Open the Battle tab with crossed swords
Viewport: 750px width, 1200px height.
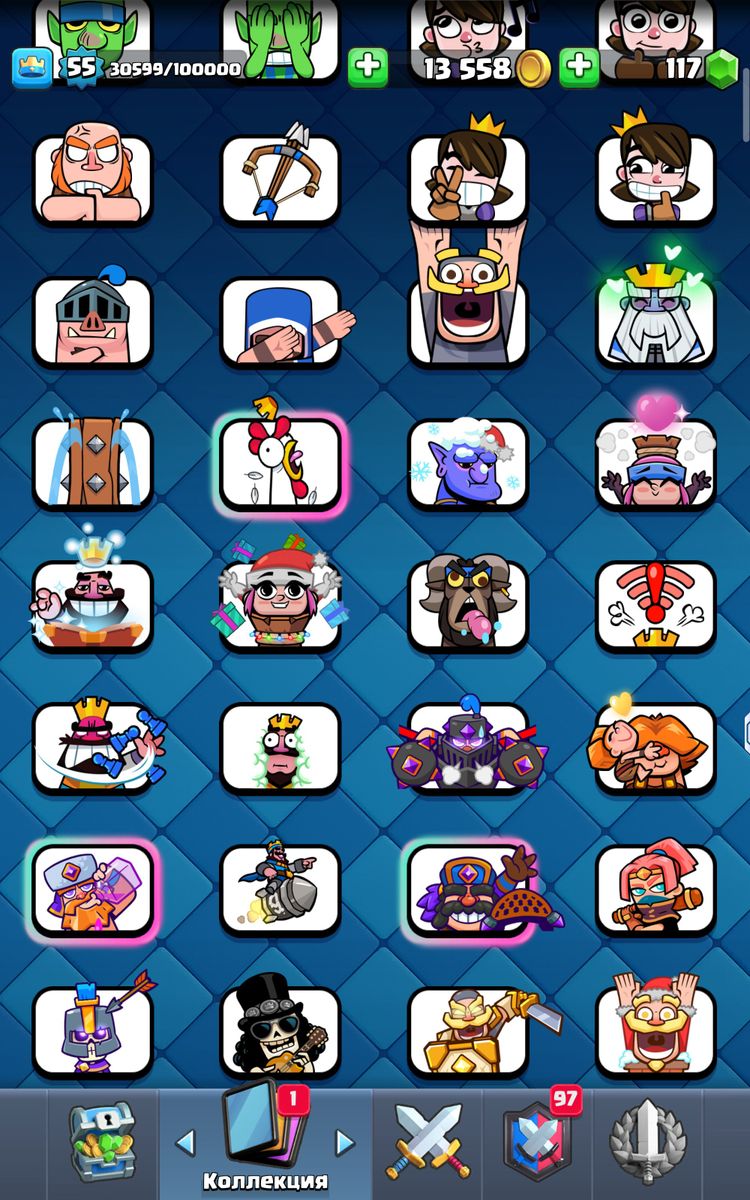[428, 1141]
